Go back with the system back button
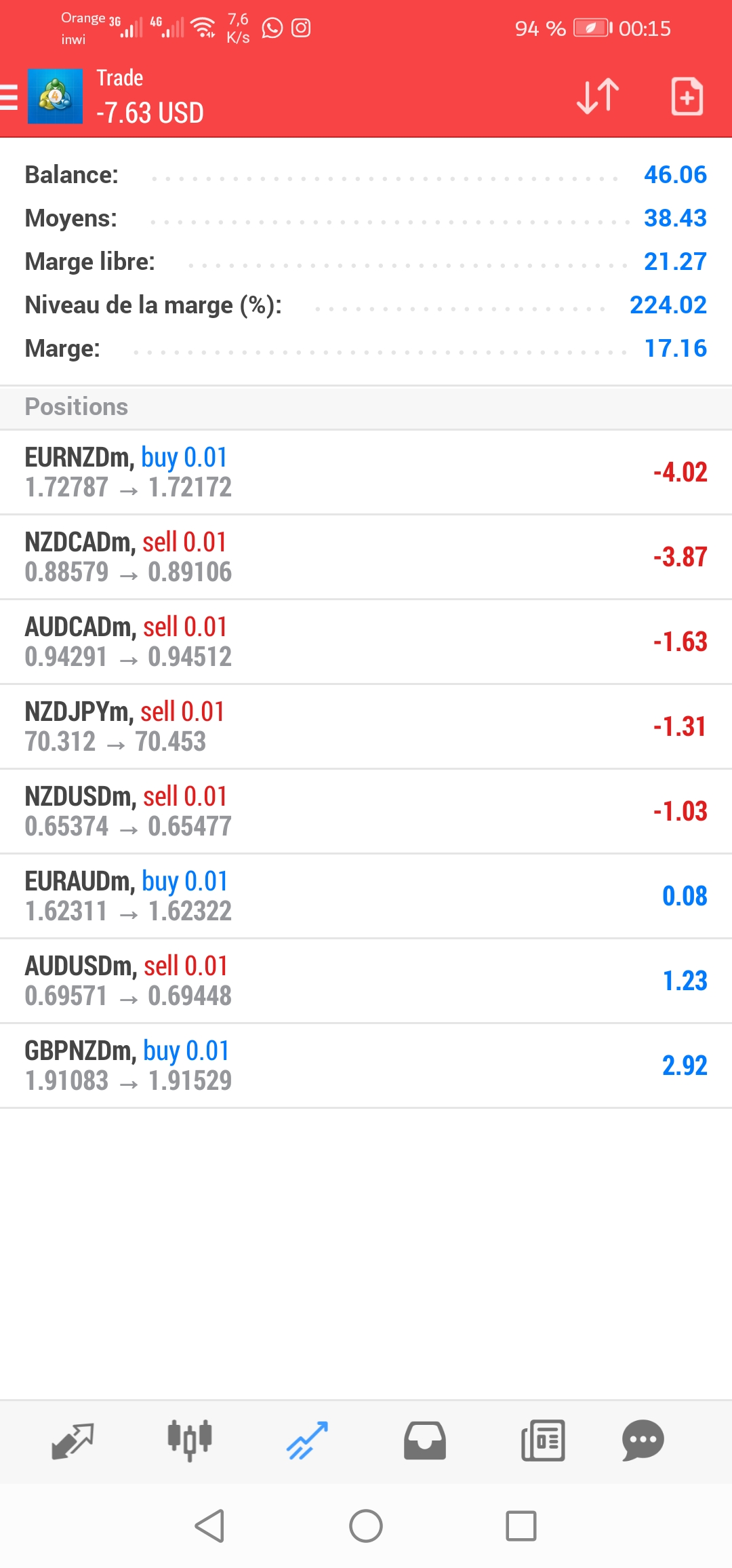 click(x=209, y=1526)
